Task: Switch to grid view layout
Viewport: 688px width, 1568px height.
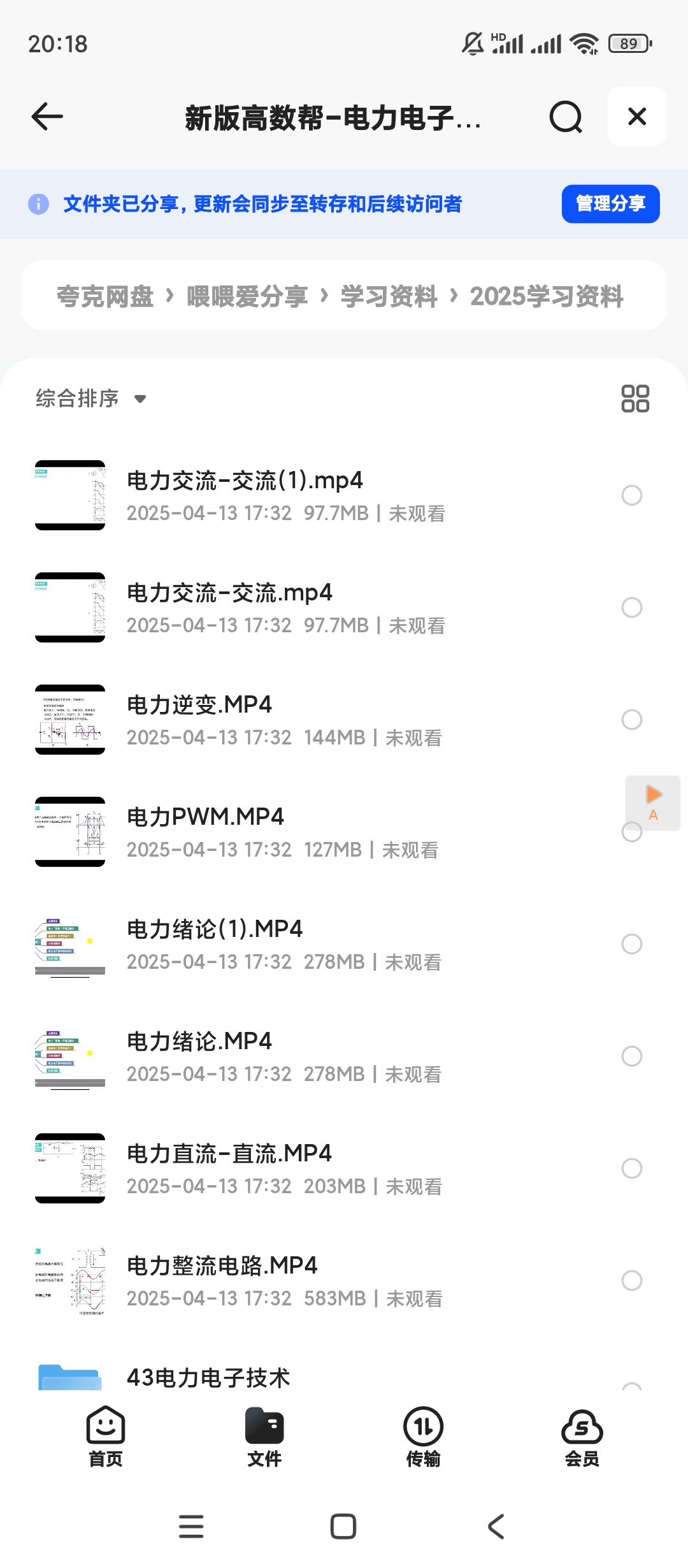Action: point(635,399)
